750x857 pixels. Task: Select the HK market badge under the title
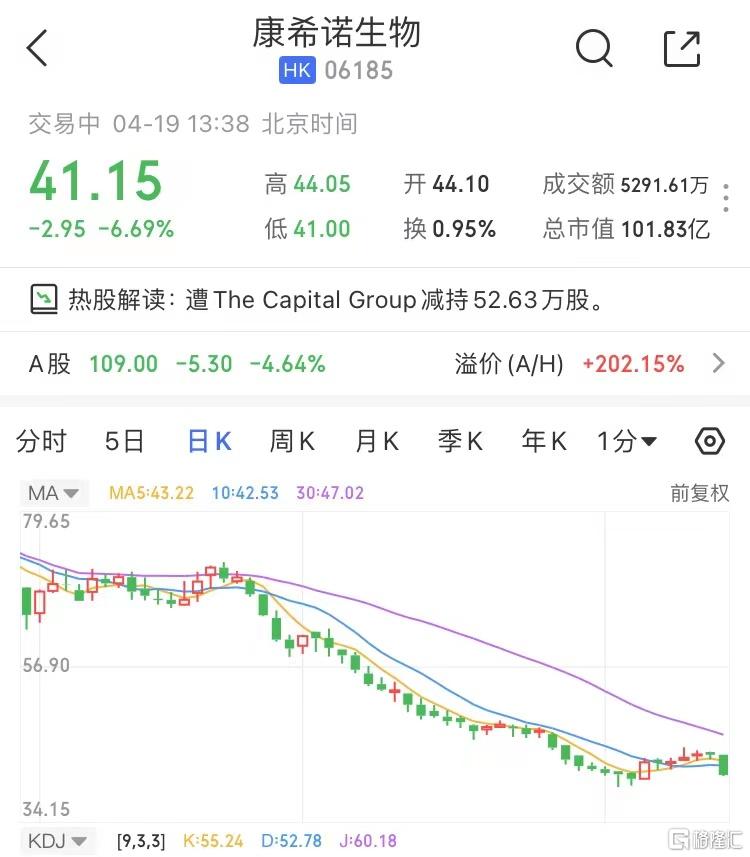297,70
